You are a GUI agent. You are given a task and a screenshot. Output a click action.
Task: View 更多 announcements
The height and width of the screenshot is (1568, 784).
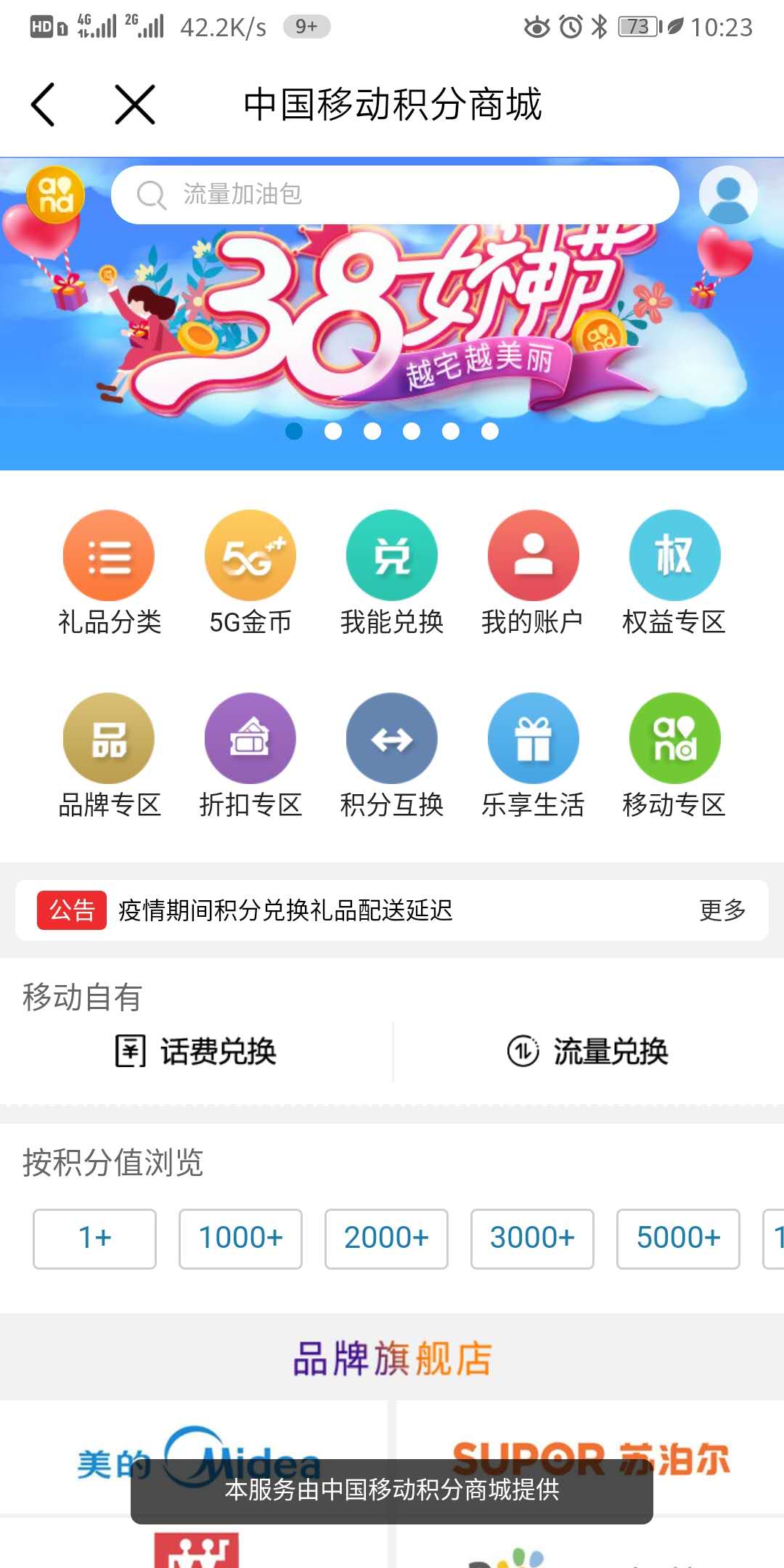[x=722, y=910]
